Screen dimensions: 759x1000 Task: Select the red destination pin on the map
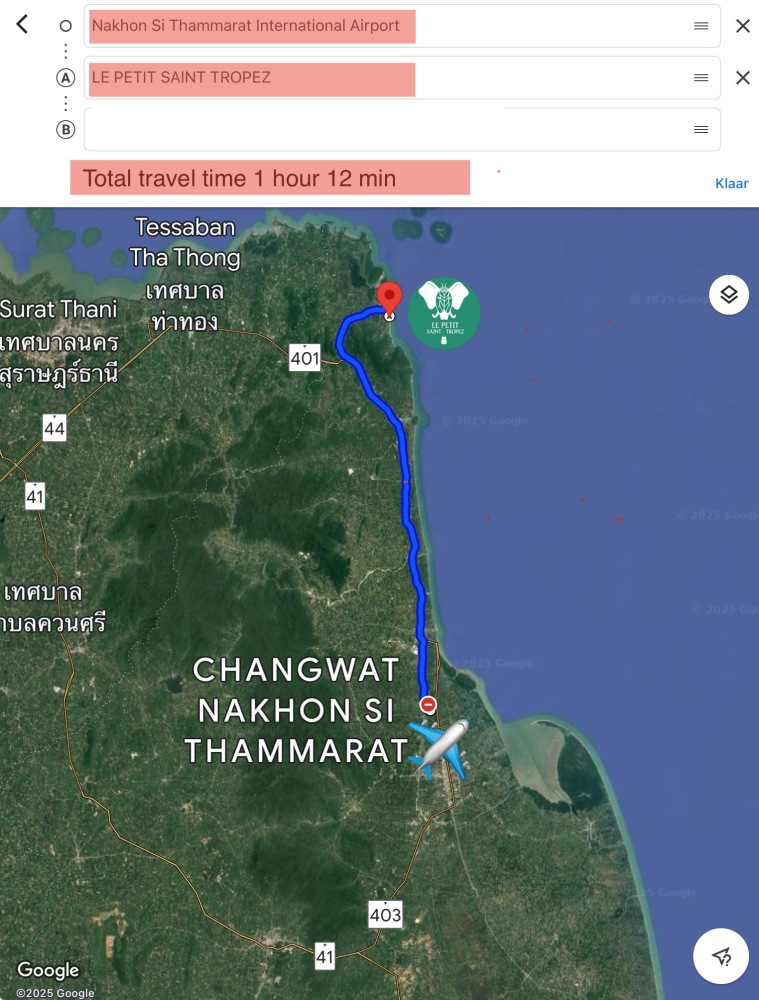[388, 298]
